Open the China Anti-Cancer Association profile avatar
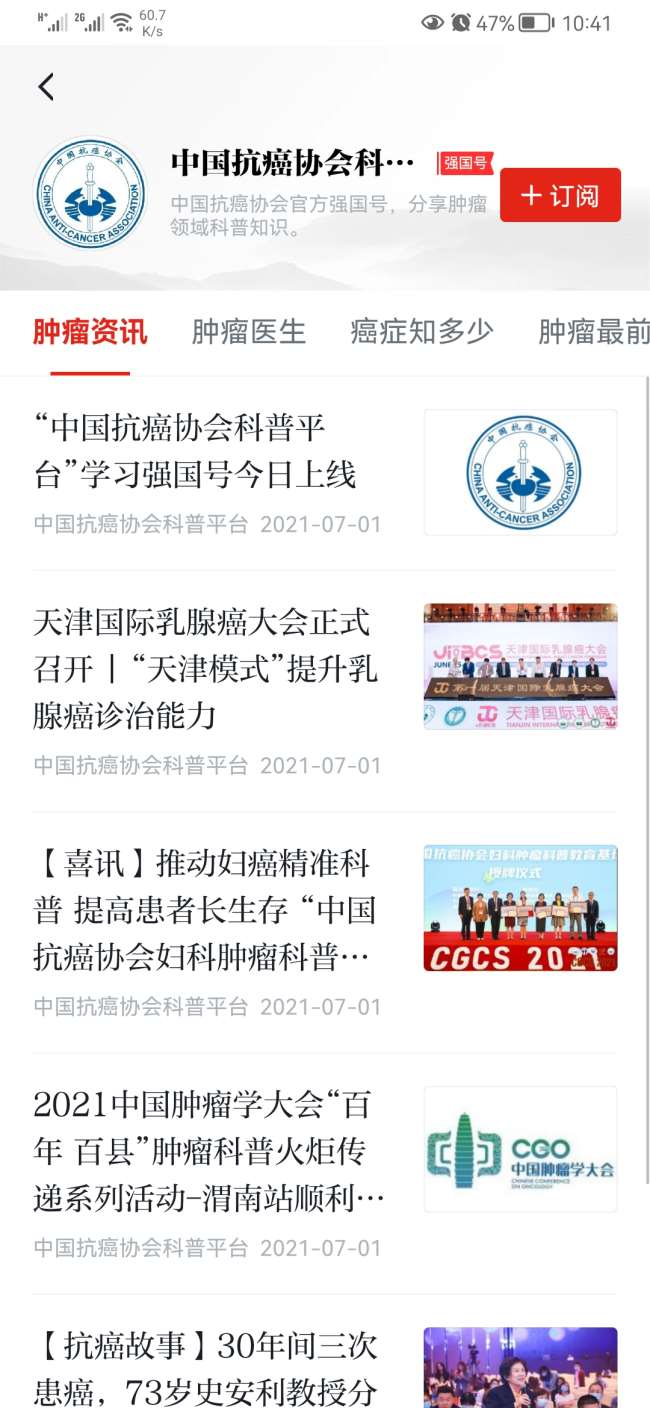Viewport: 650px width, 1408px height. (91, 193)
